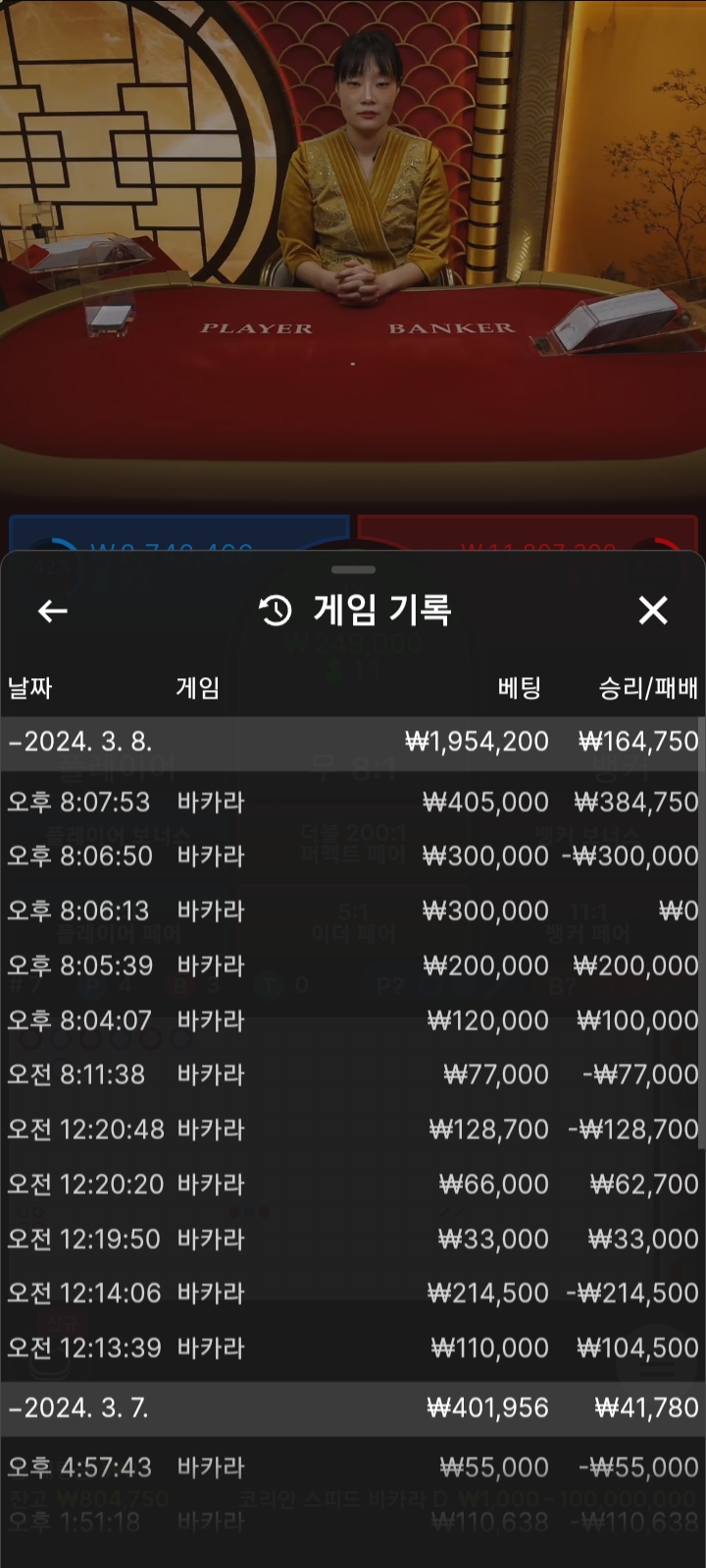Collapse the 2024. 3. 8. date group
This screenshot has height=1568, width=706.
351,742
